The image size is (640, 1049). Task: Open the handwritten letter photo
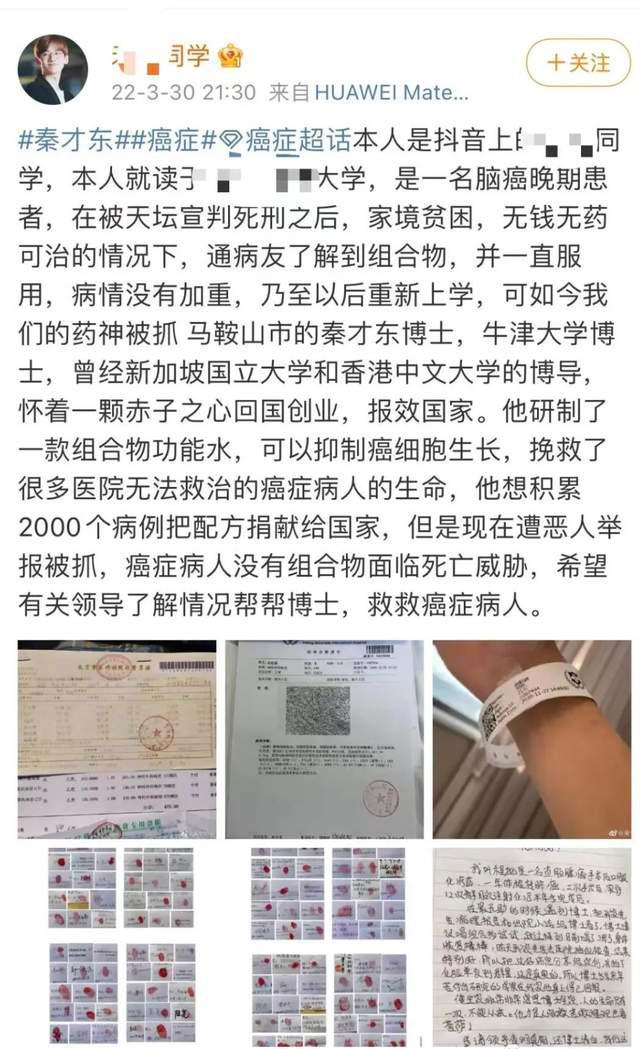[x=531, y=945]
